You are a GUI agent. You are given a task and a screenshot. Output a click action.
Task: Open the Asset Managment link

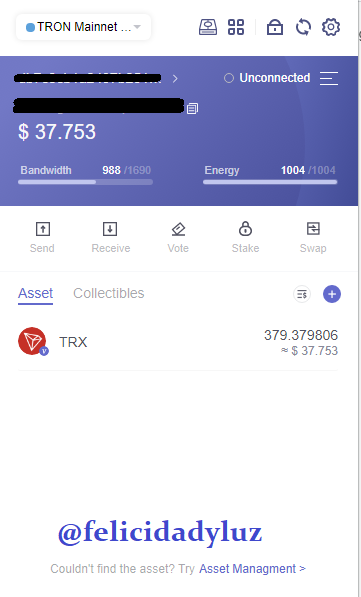point(252,569)
